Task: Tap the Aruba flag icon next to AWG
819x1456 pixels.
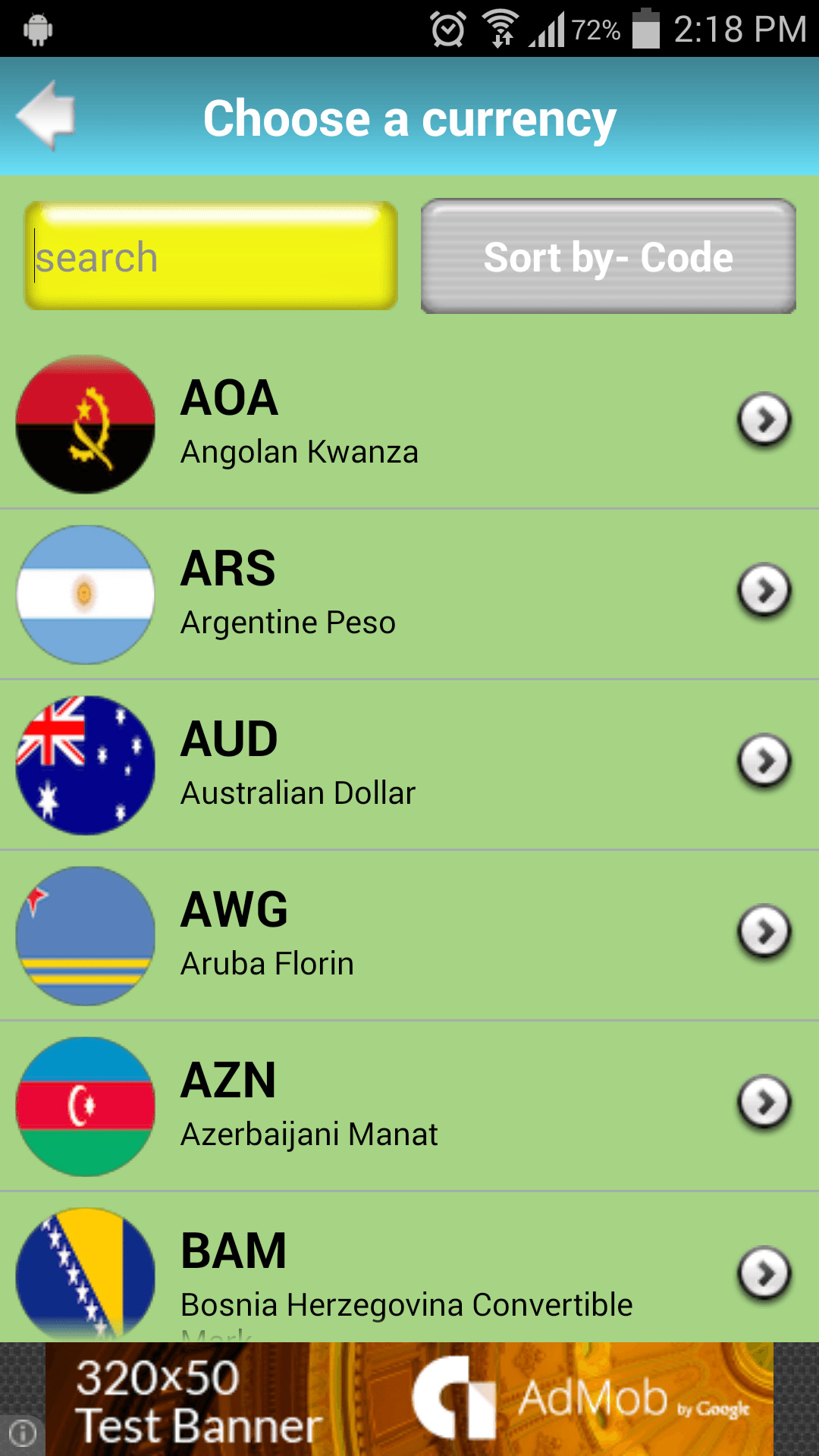Action: pyautogui.click(x=86, y=934)
